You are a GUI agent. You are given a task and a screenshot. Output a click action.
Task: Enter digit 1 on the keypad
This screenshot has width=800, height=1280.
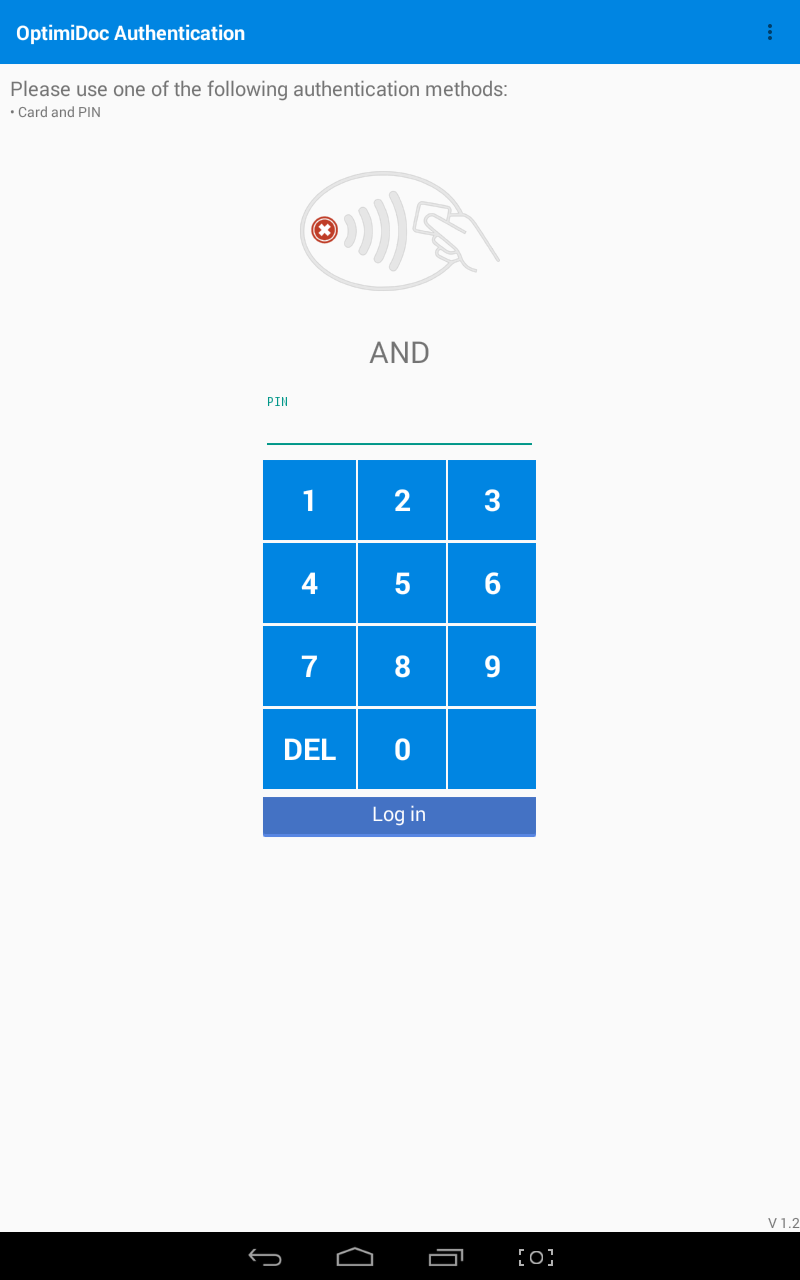309,500
